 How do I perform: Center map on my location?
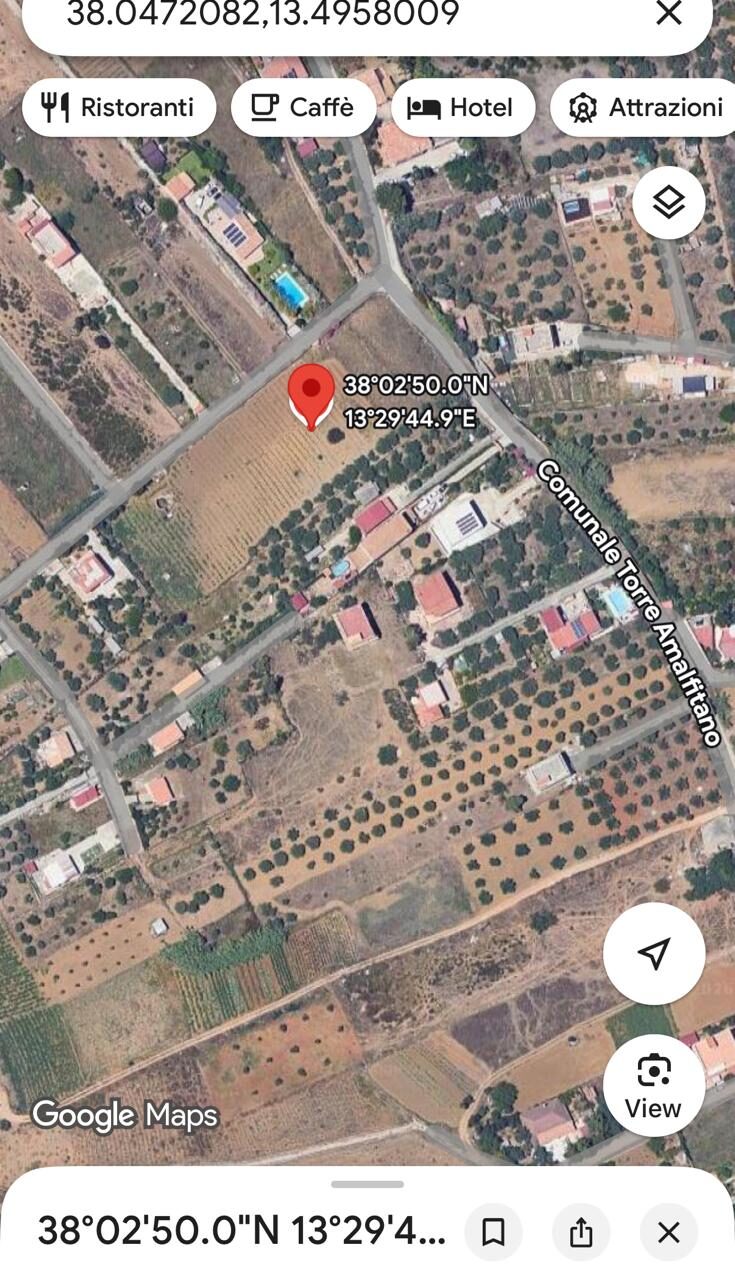[x=654, y=953]
